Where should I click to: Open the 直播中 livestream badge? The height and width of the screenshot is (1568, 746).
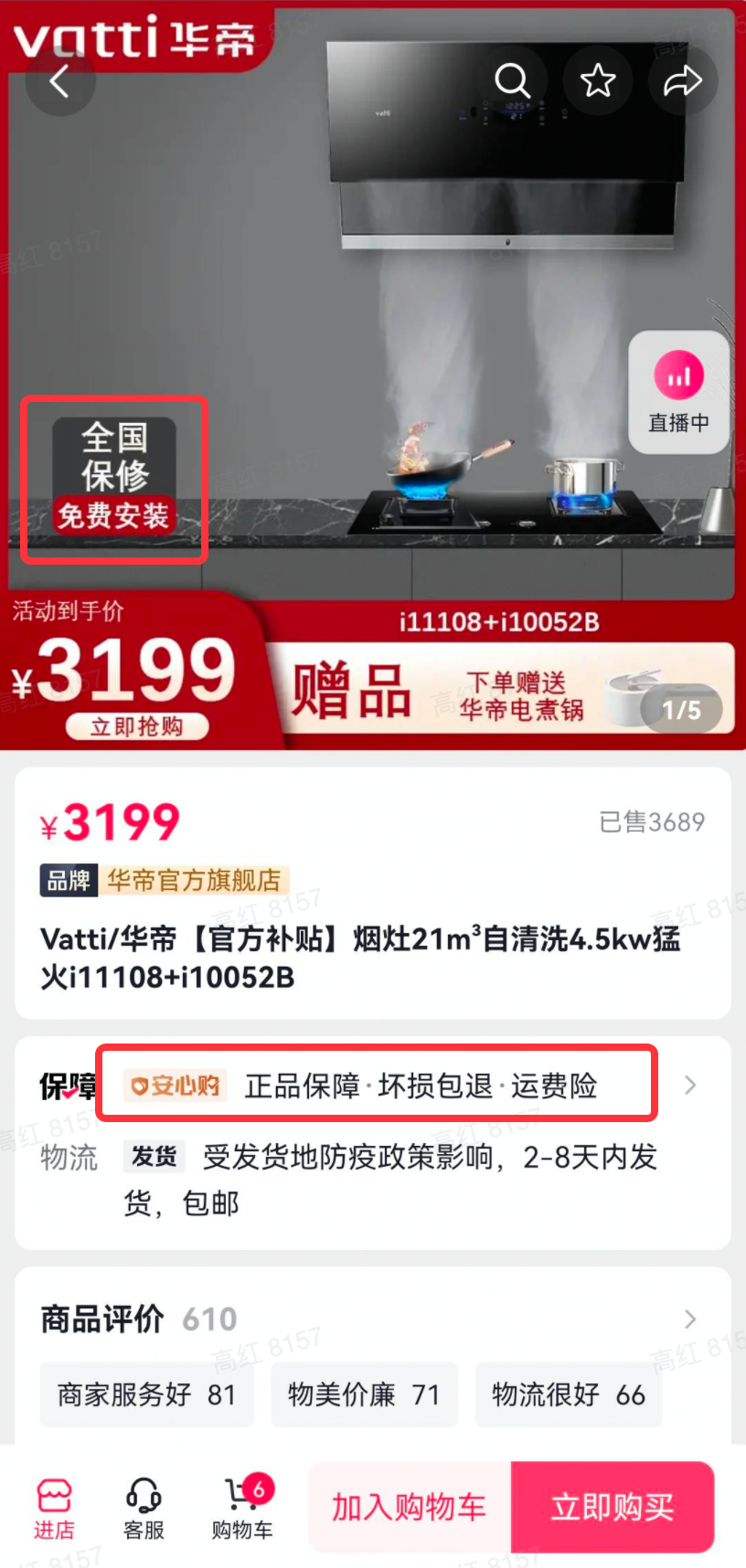click(678, 393)
